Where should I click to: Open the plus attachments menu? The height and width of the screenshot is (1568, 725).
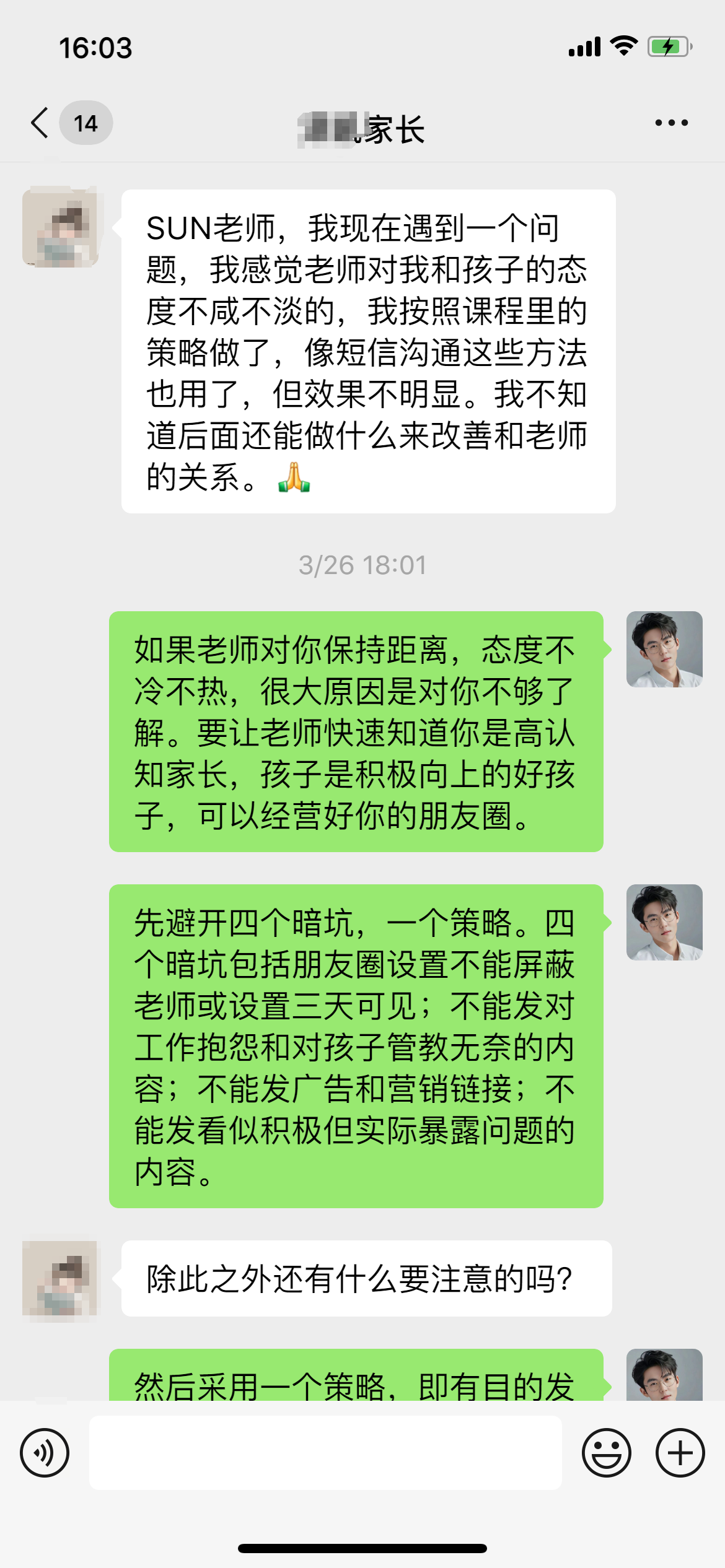680,1452
